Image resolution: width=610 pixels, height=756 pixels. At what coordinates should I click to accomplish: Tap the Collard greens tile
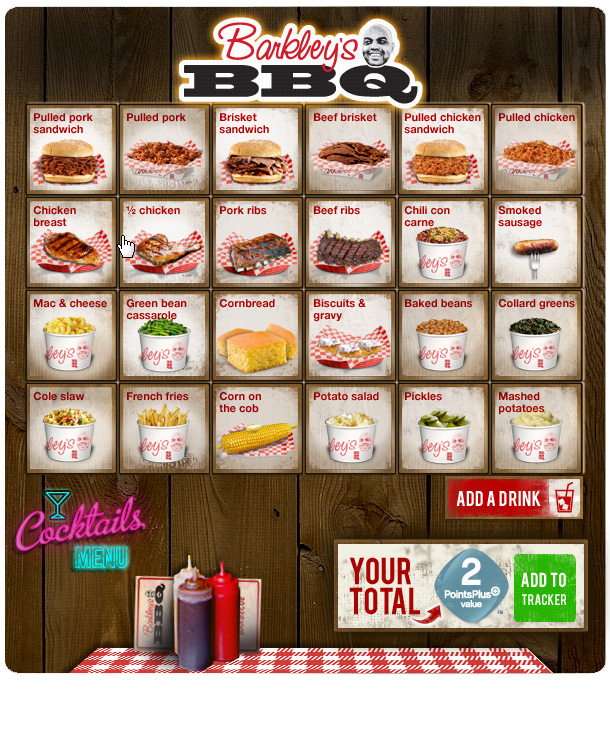(536, 334)
